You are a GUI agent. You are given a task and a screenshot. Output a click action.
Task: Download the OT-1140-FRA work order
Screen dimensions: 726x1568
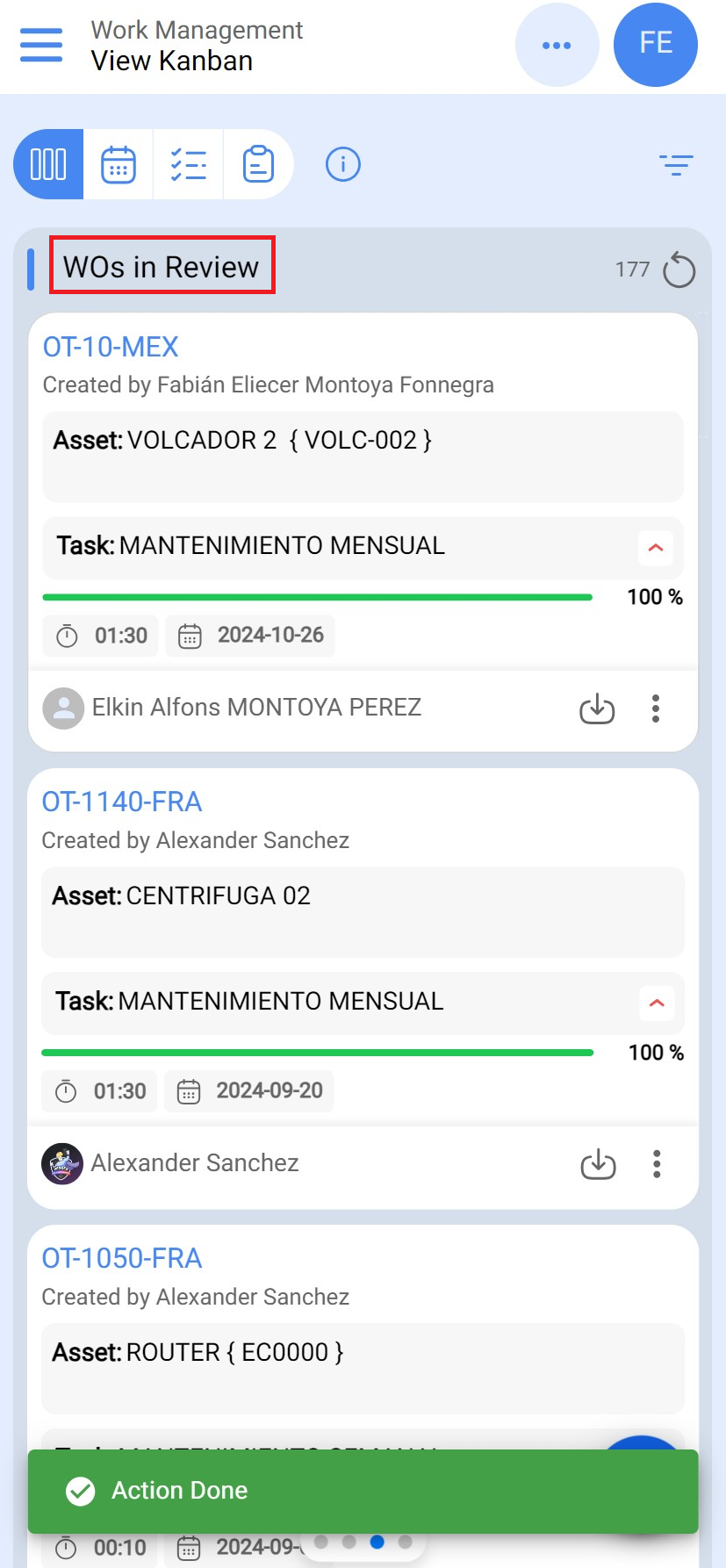pos(598,1164)
